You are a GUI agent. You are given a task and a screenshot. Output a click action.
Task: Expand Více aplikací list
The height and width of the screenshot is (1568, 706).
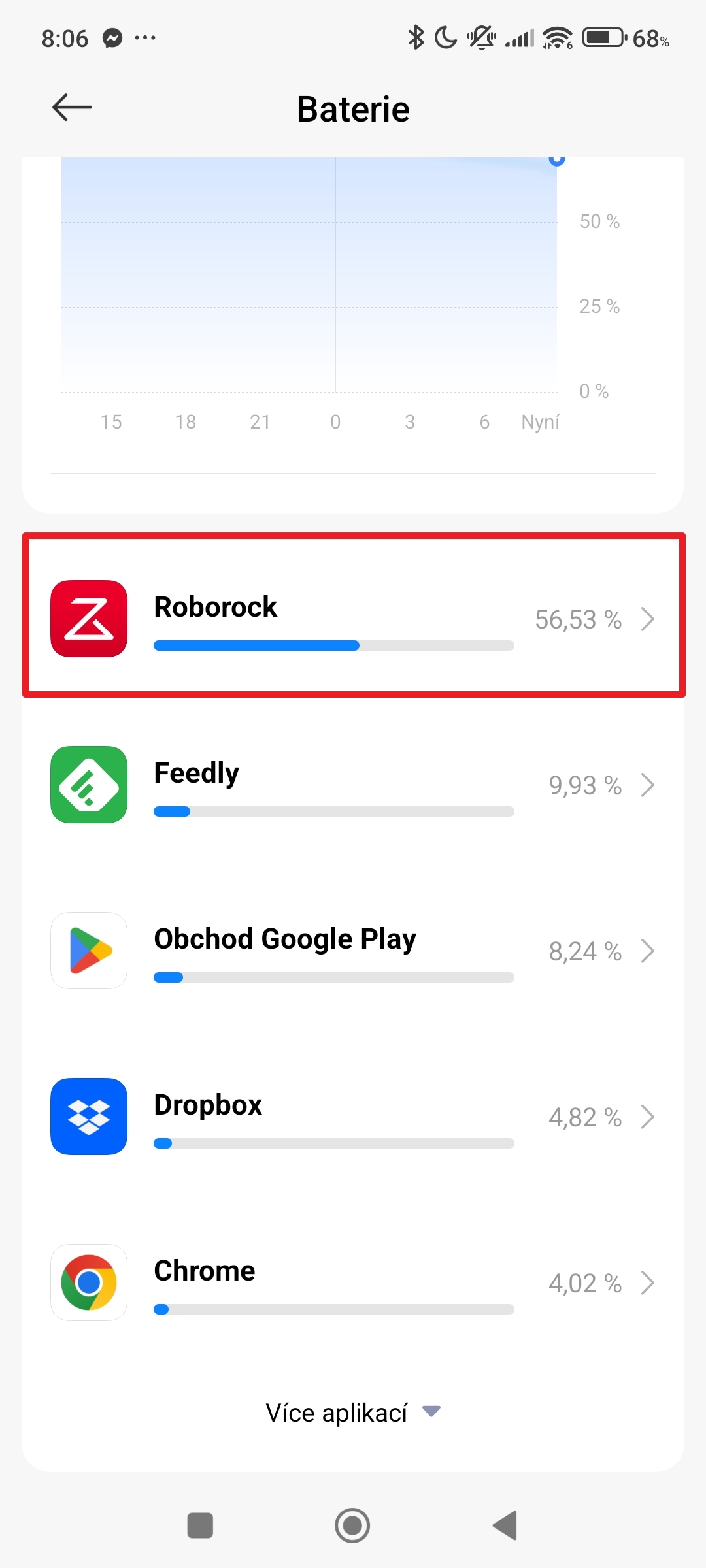coord(353,1413)
